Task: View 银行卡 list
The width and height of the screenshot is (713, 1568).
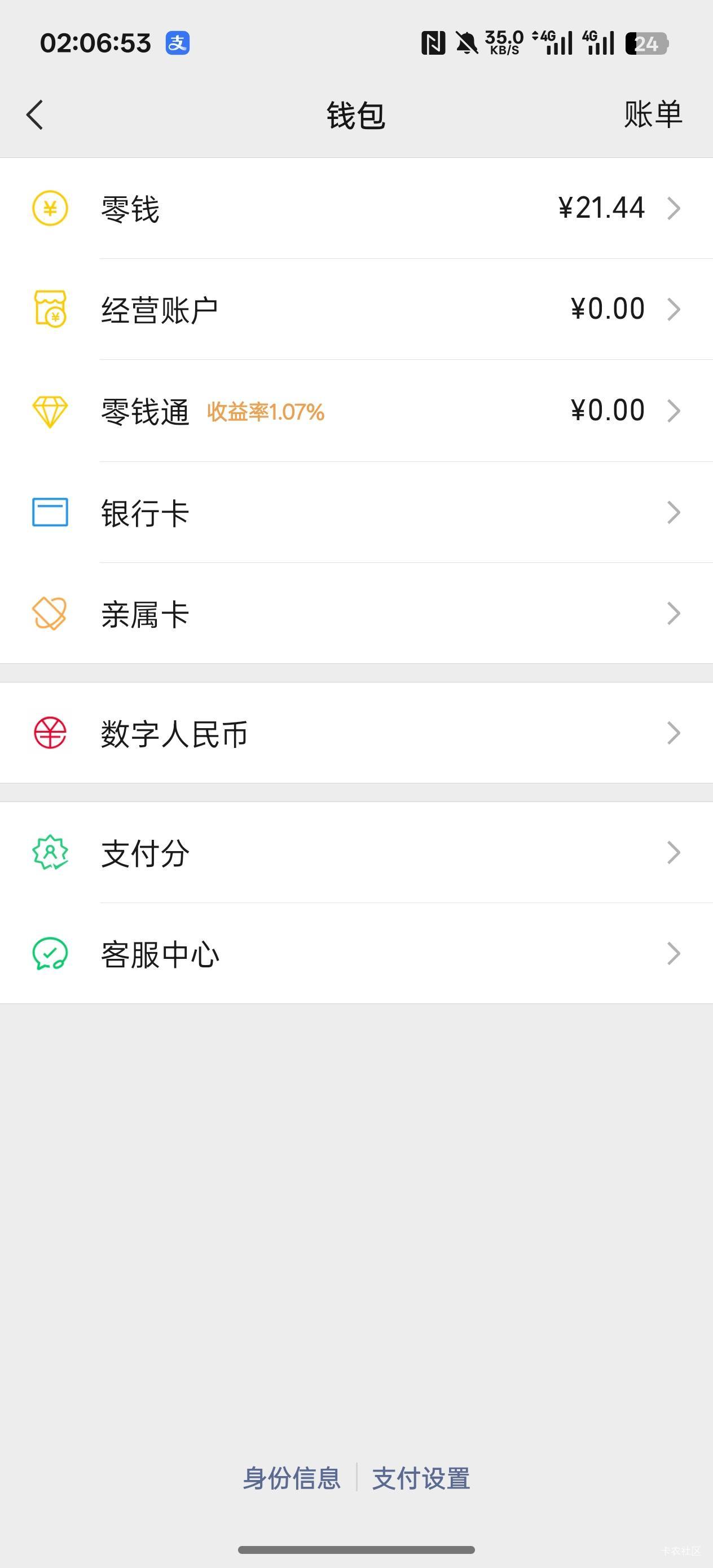Action: (356, 513)
